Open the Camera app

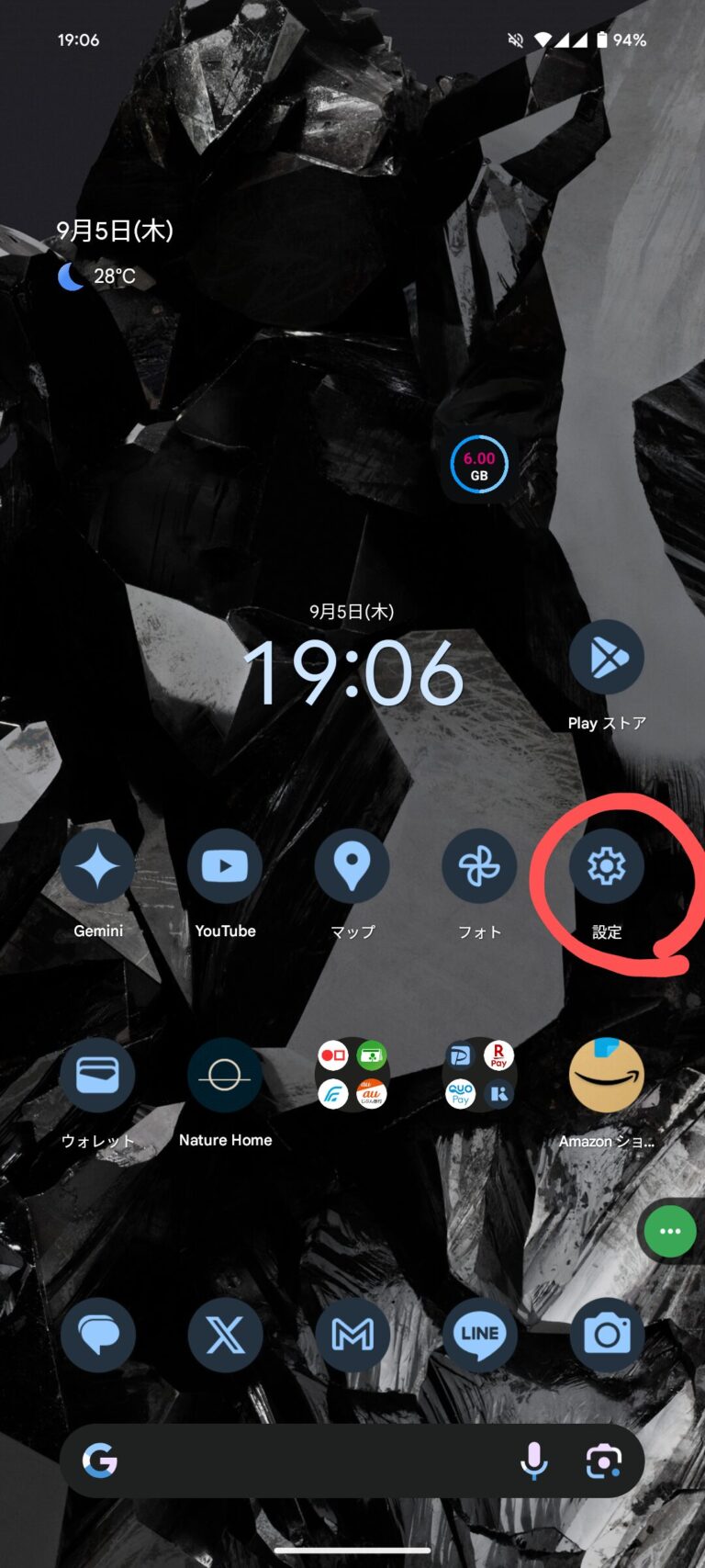pyautogui.click(x=606, y=1335)
